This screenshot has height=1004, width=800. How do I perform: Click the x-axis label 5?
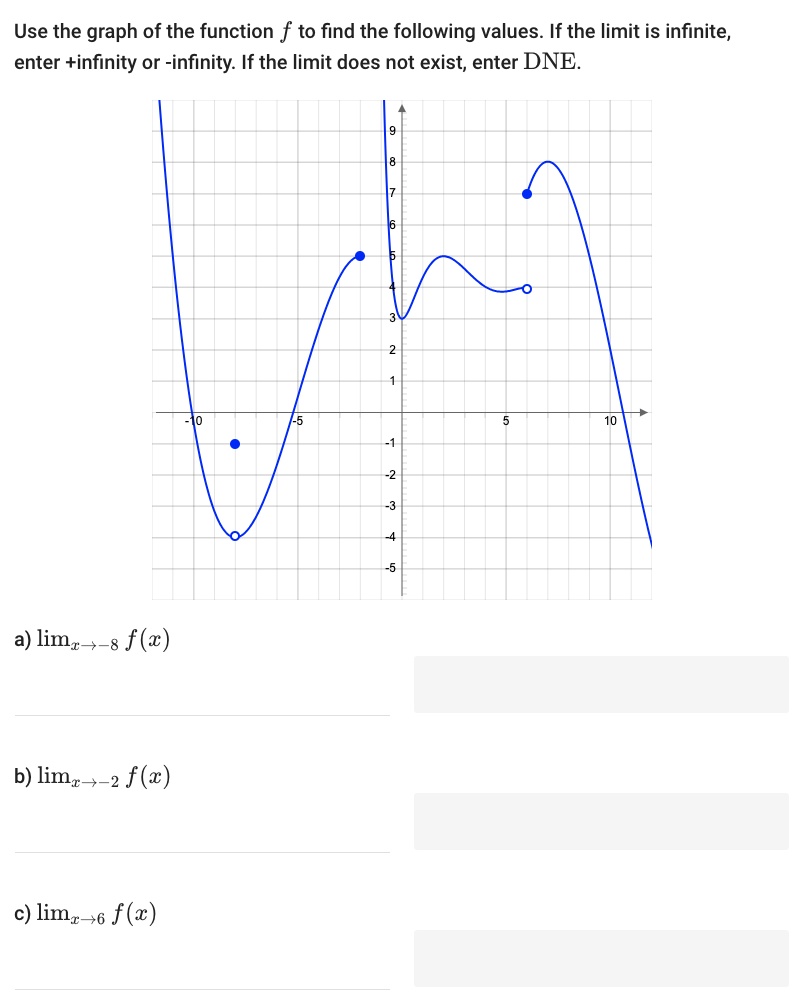506,421
